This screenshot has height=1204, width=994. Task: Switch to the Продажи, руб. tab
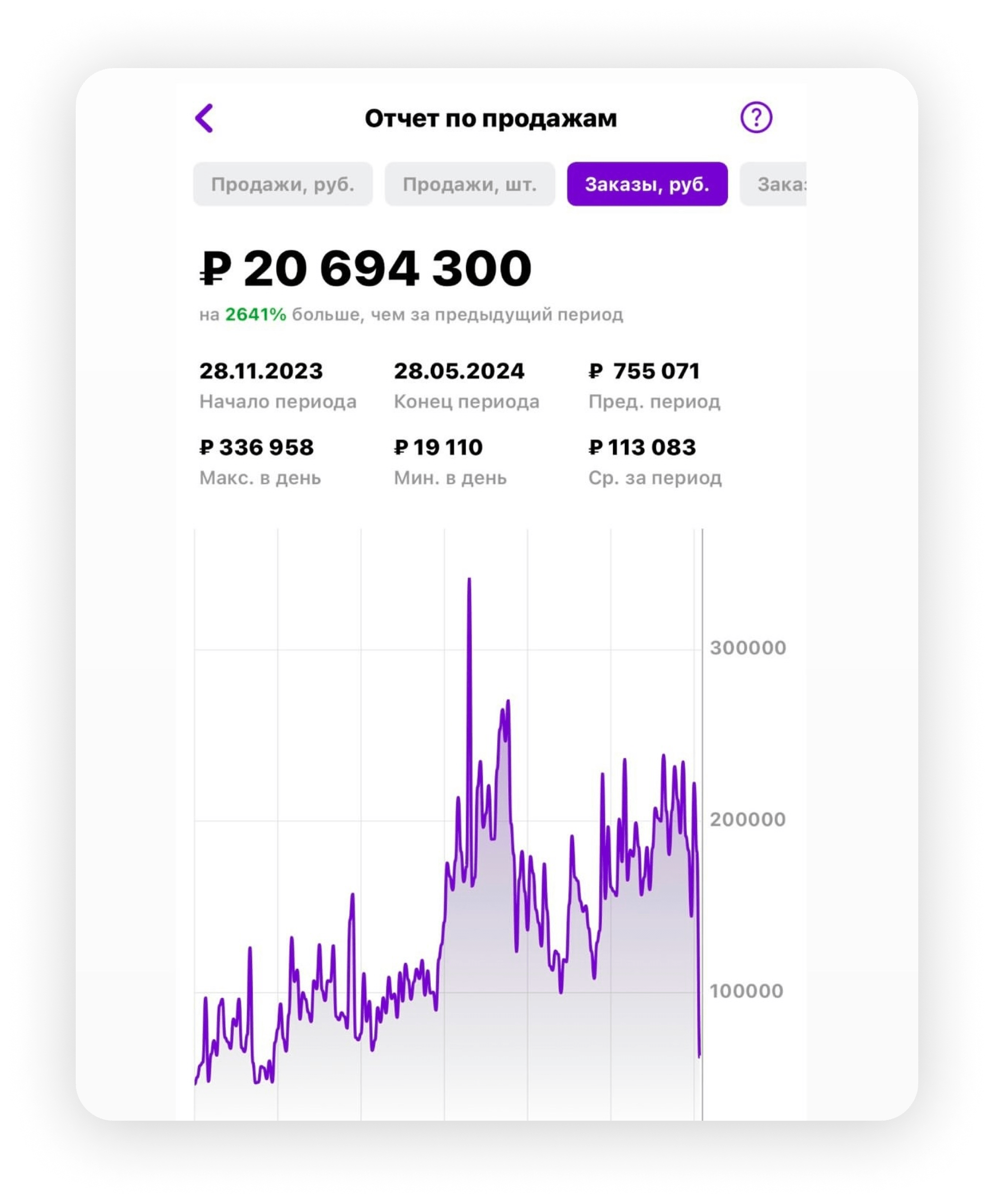click(283, 184)
